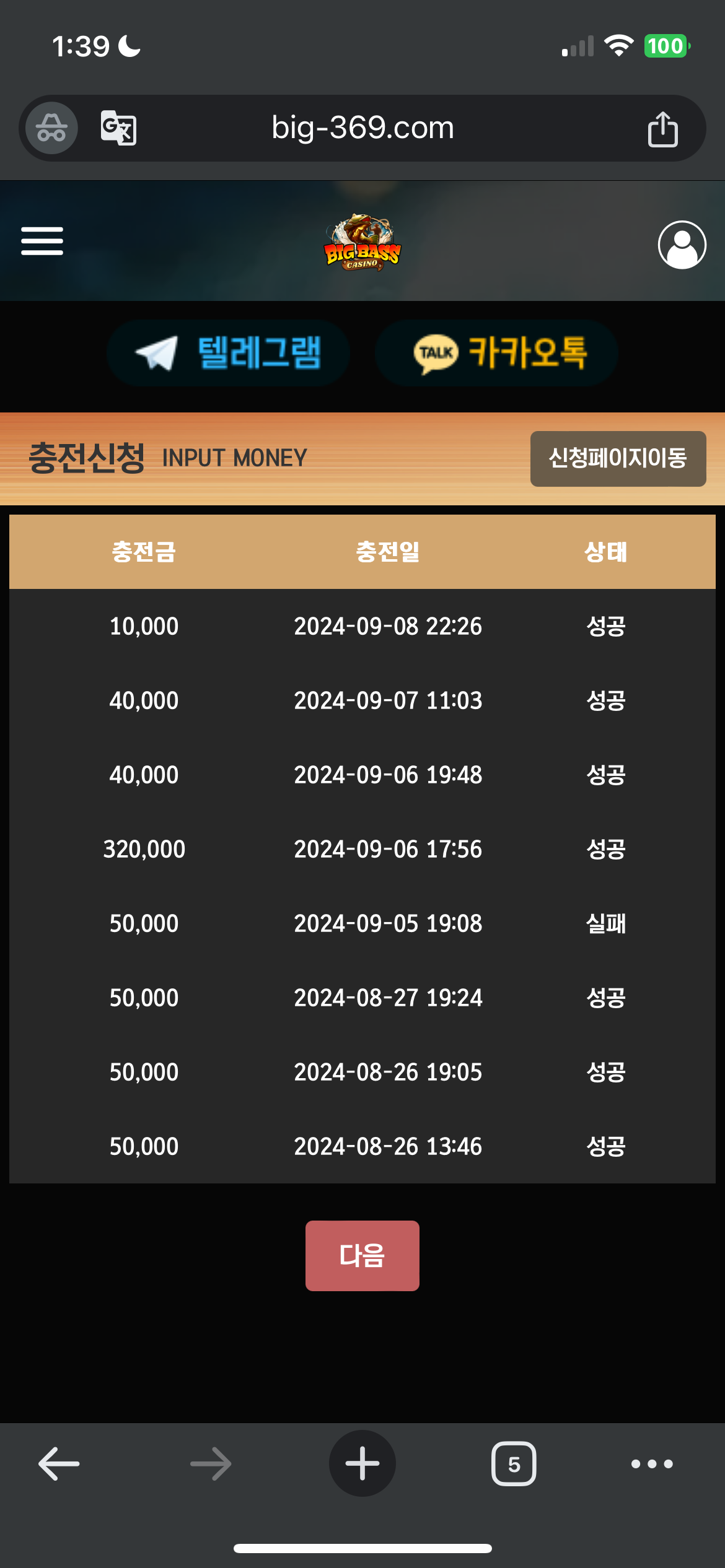Tap the Big Bass Casino logo

(362, 243)
